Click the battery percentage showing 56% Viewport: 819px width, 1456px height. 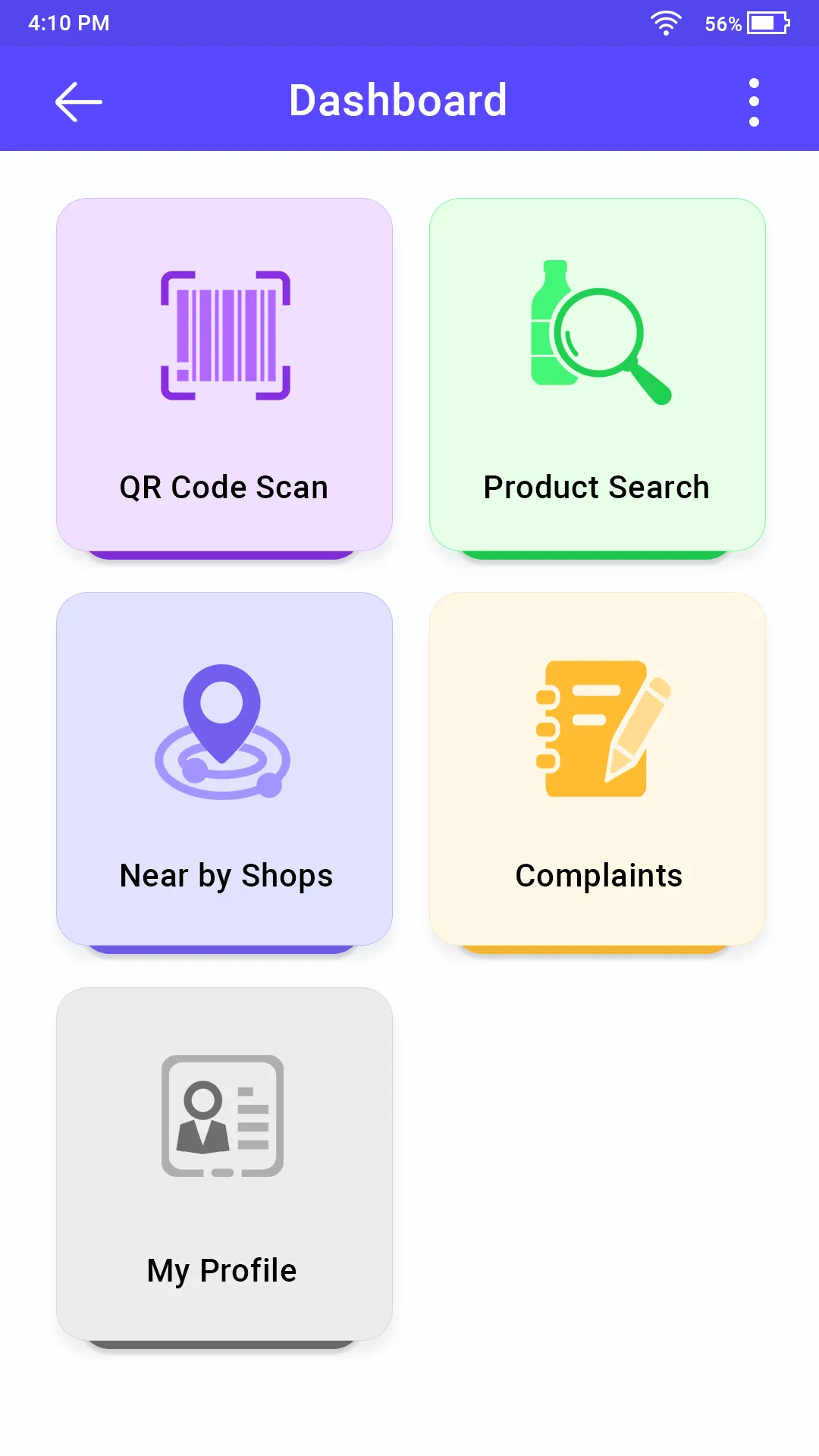click(723, 24)
